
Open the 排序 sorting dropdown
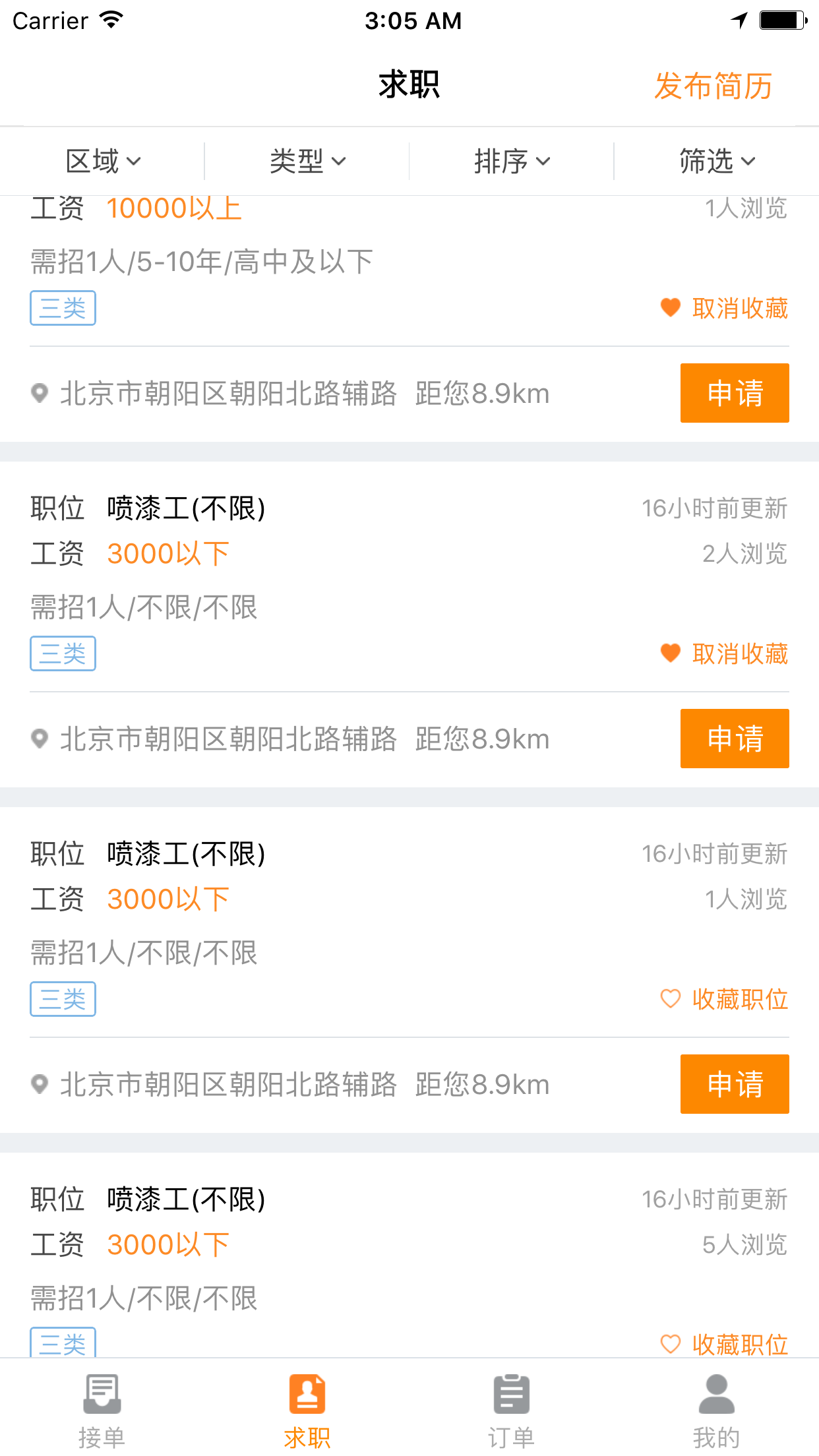[511, 161]
